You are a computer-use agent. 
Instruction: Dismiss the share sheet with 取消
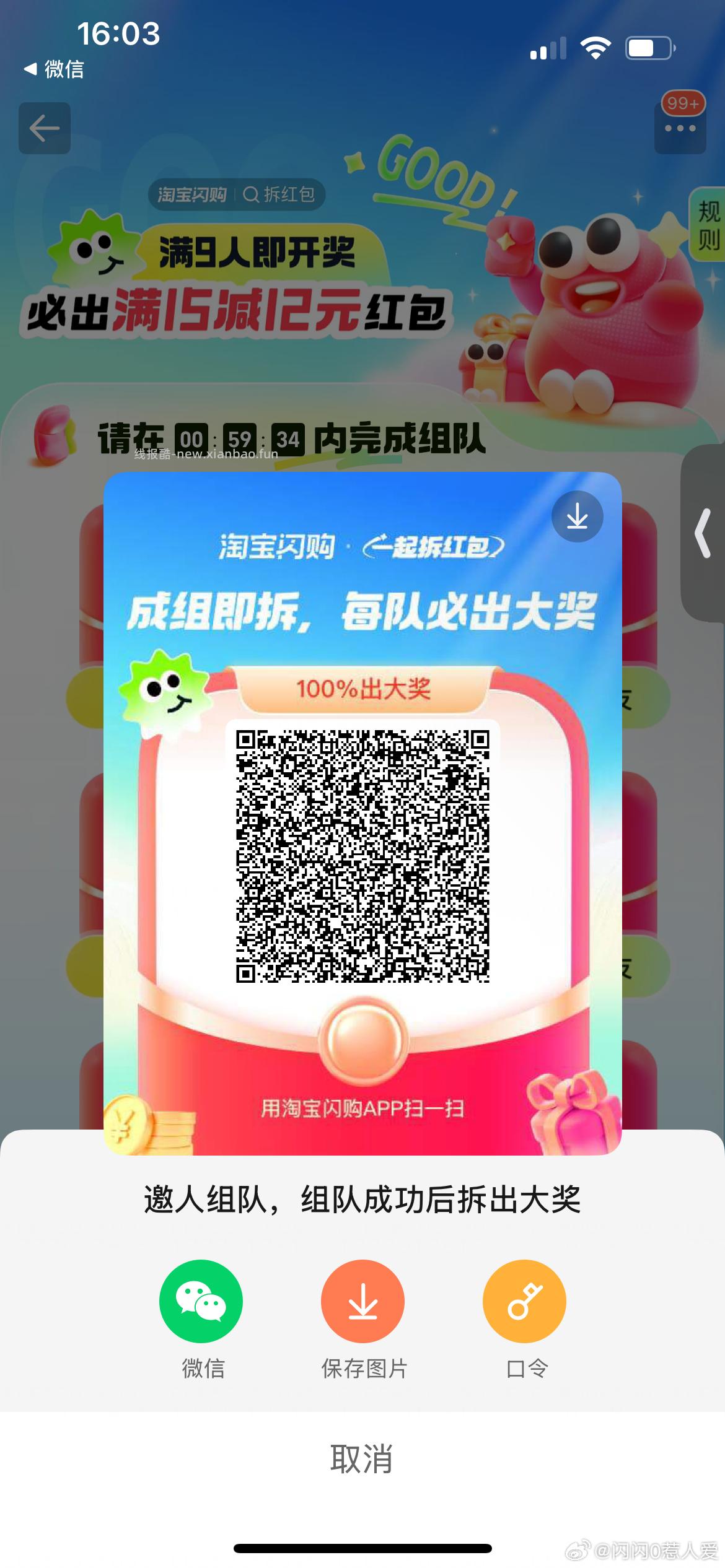[362, 1459]
